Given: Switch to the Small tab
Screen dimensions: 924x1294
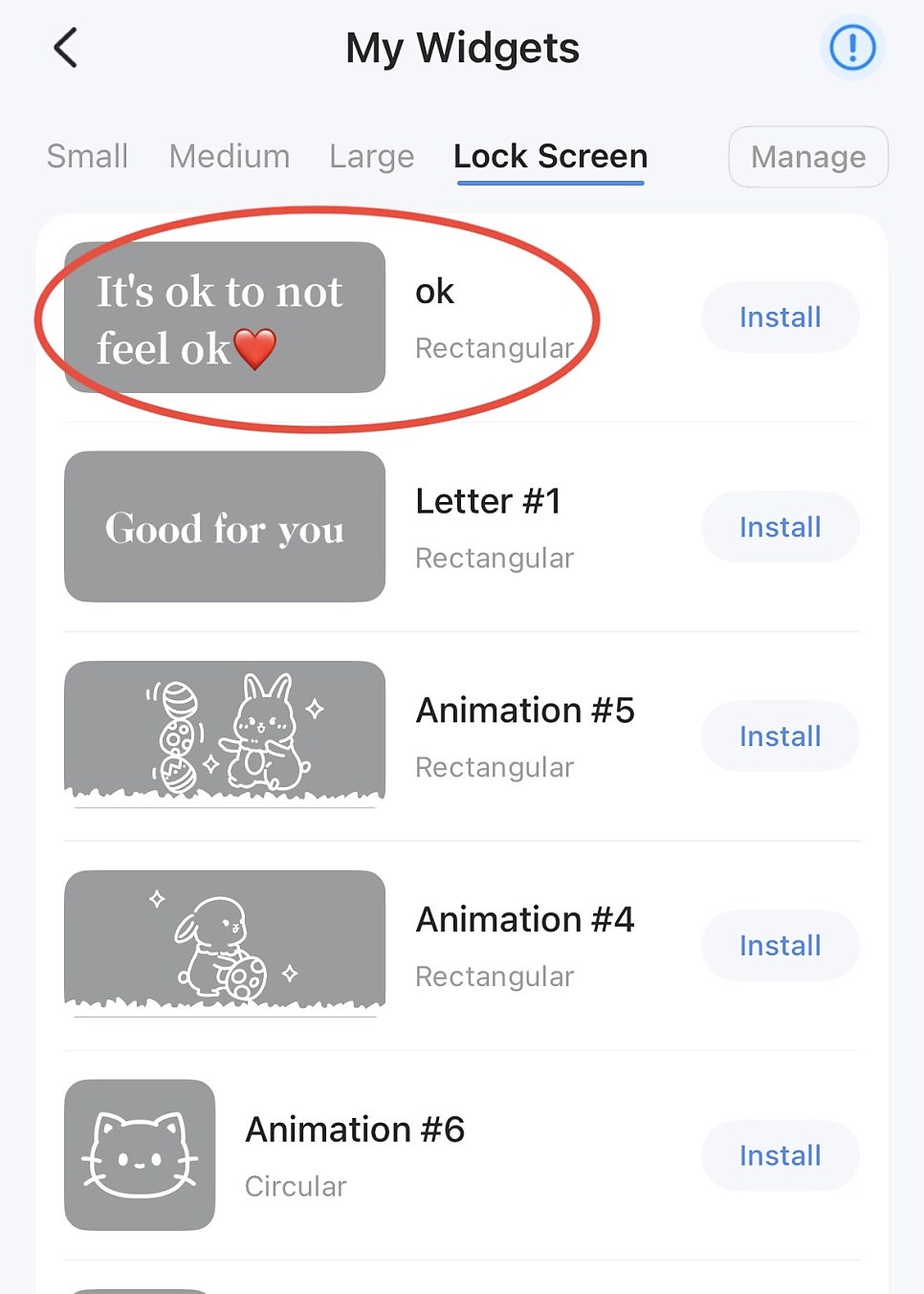Looking at the screenshot, I should (87, 157).
